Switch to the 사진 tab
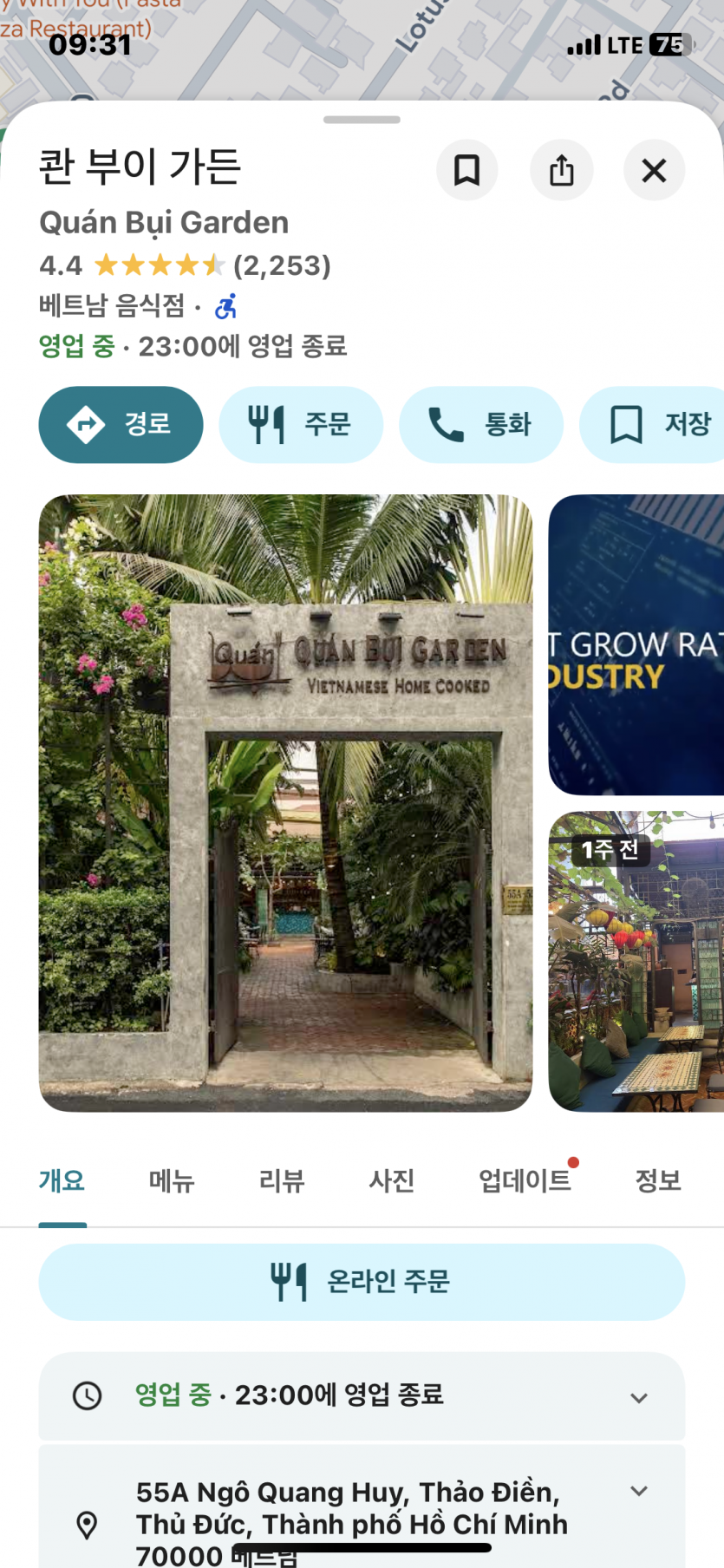Screen dimensions: 724x1568 (x=392, y=1180)
